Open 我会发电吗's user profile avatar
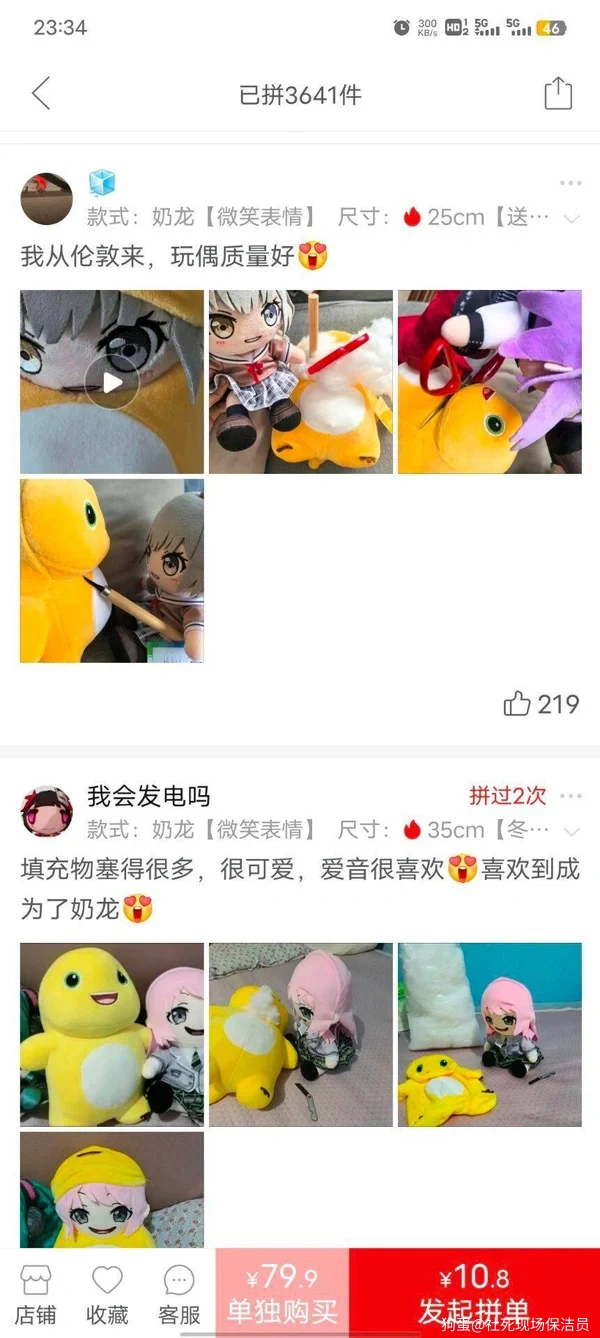 46,811
